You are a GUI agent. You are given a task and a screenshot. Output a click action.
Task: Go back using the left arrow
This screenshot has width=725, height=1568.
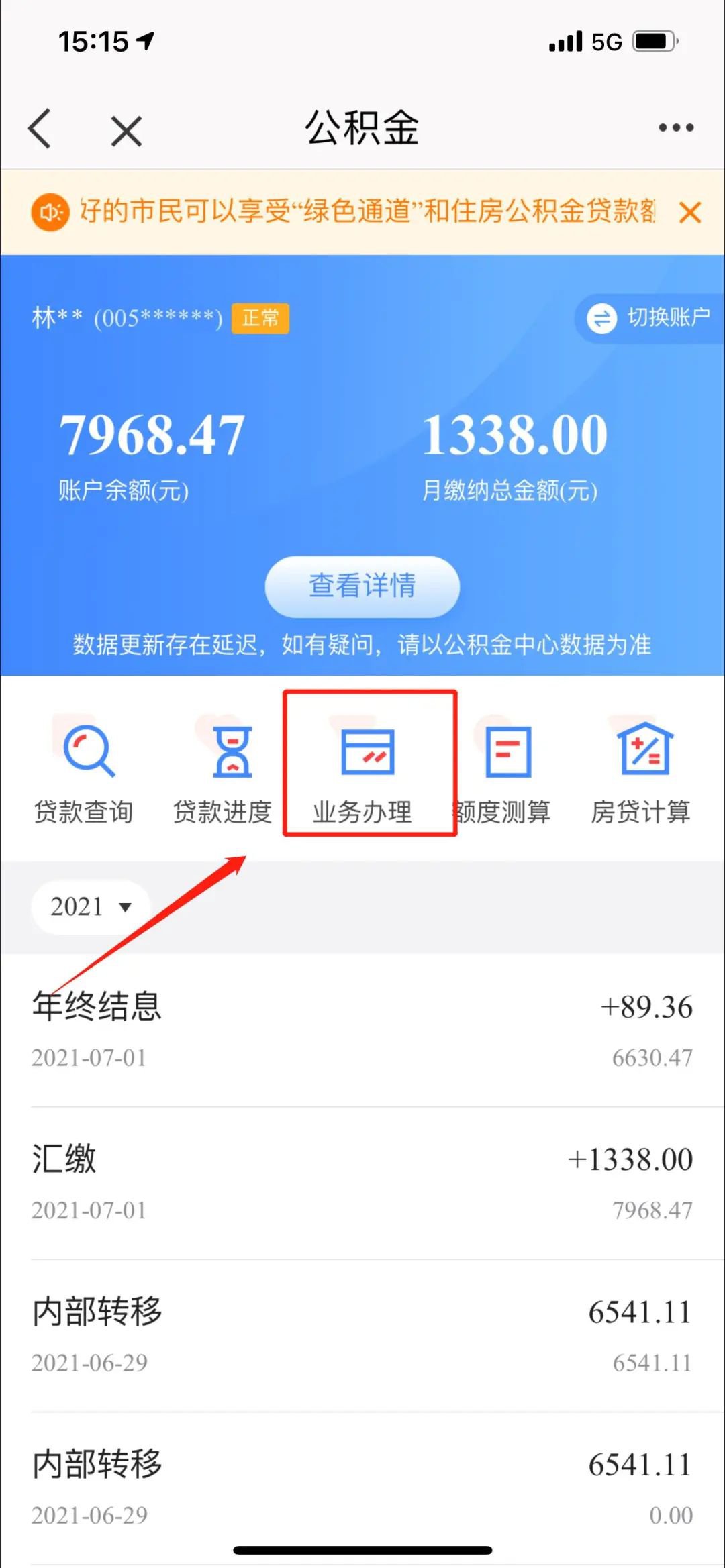click(40, 128)
